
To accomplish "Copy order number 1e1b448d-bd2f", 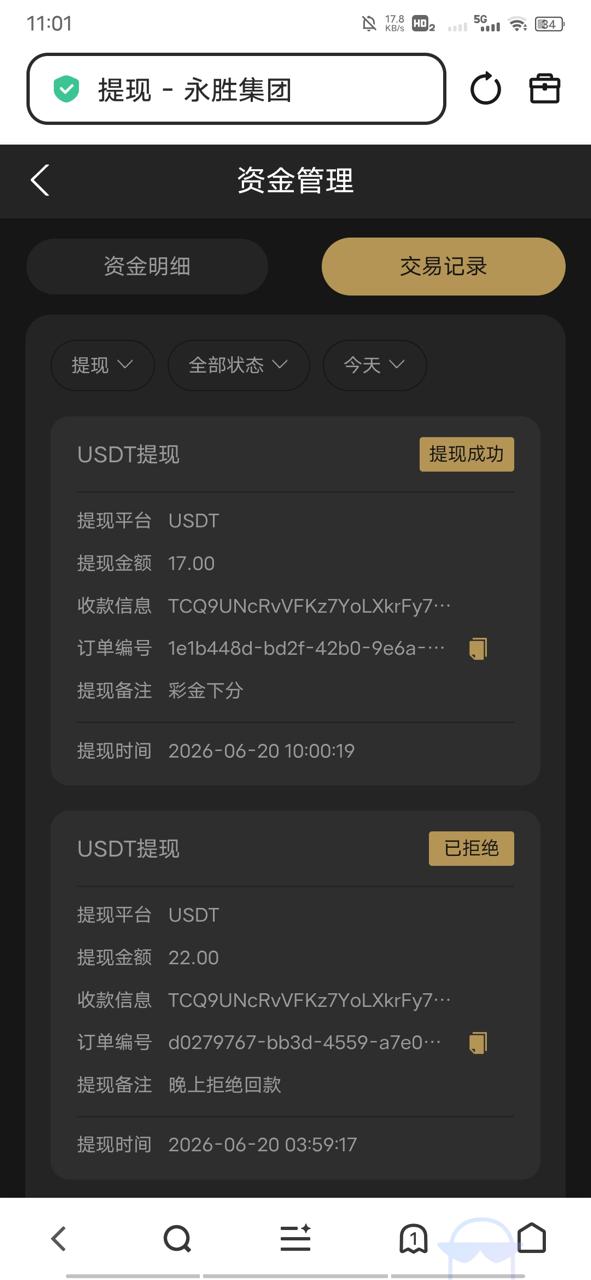I will pyautogui.click(x=478, y=649).
